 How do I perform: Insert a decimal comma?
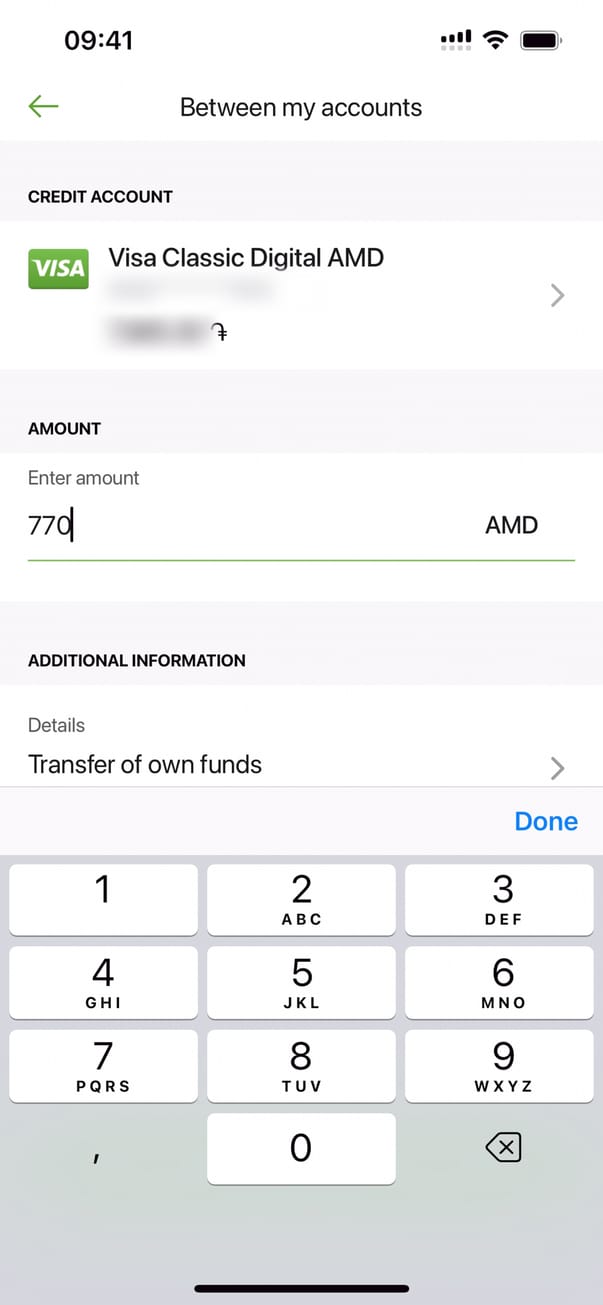[x=97, y=1153]
